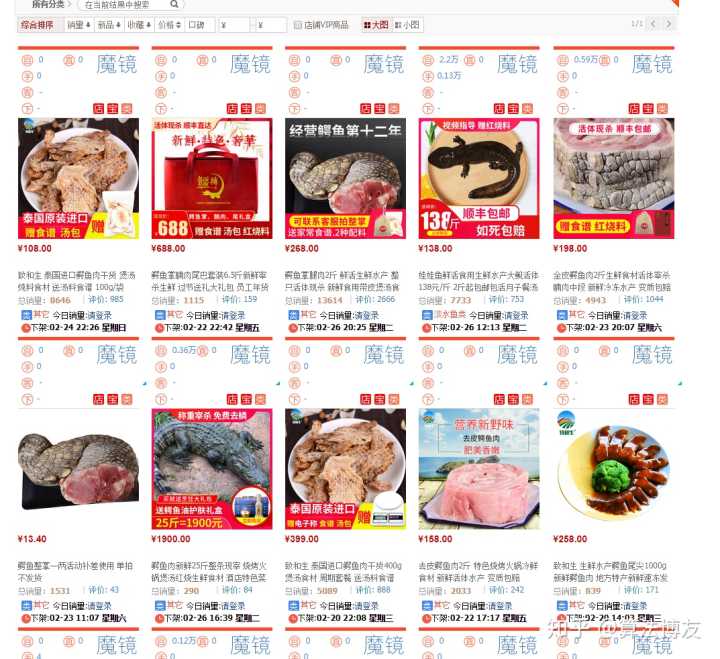
Task: Switch to 大图 view
Action: (x=376, y=24)
